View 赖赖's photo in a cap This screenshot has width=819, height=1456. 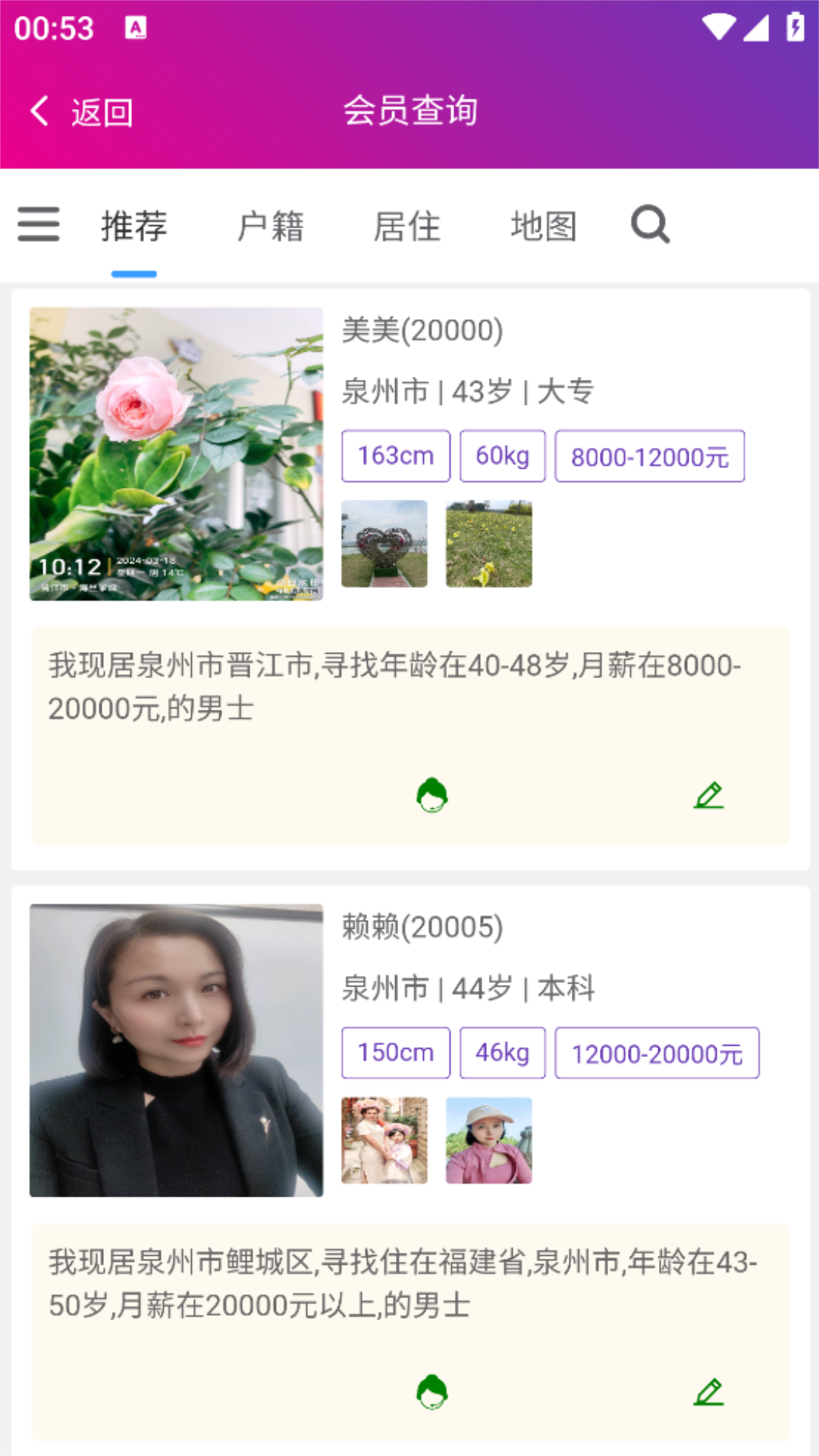(489, 1141)
